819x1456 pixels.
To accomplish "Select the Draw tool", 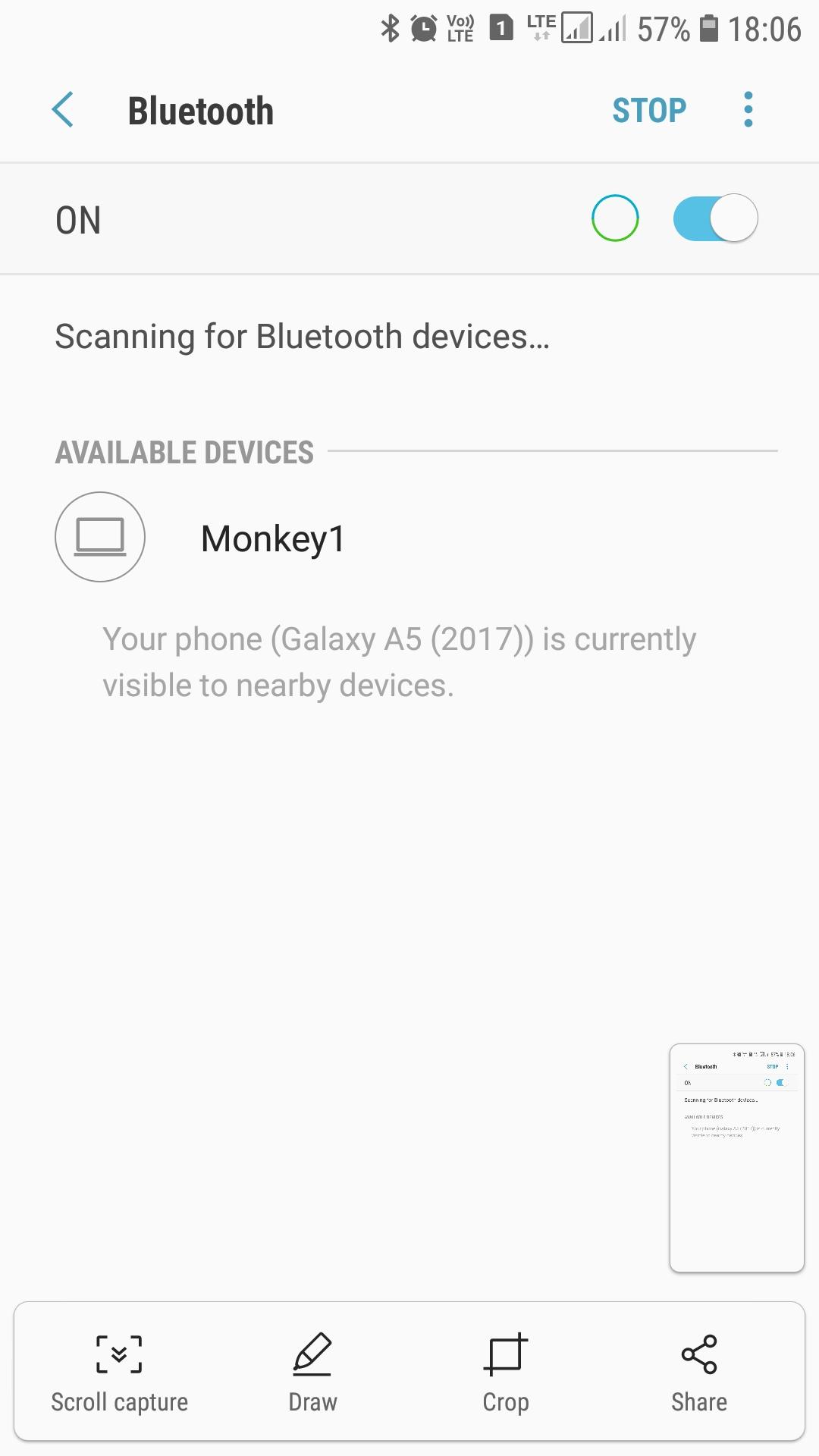I will coord(312,1365).
